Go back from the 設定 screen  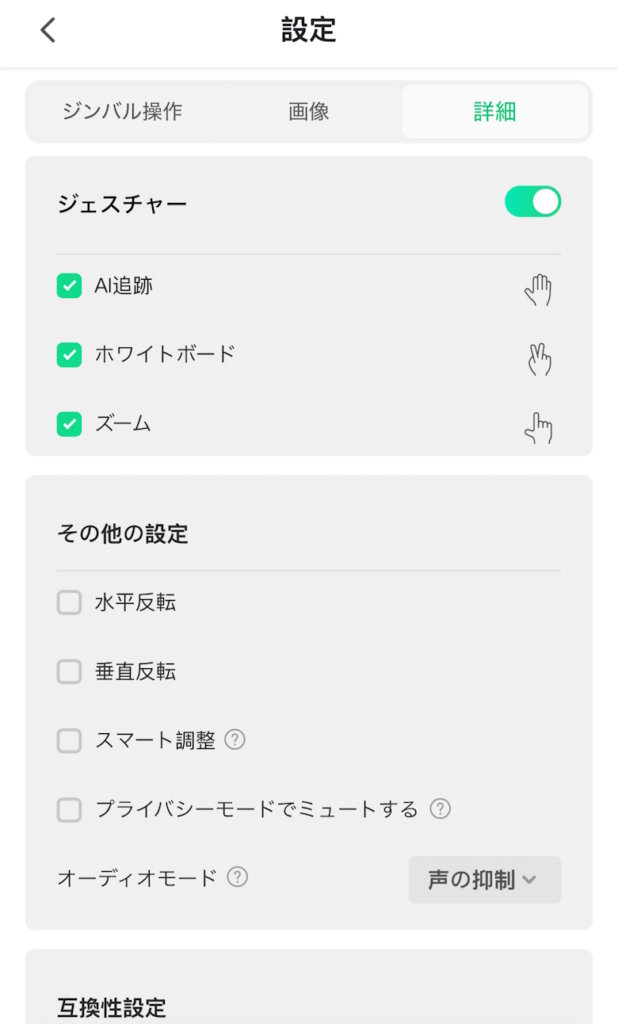click(48, 30)
